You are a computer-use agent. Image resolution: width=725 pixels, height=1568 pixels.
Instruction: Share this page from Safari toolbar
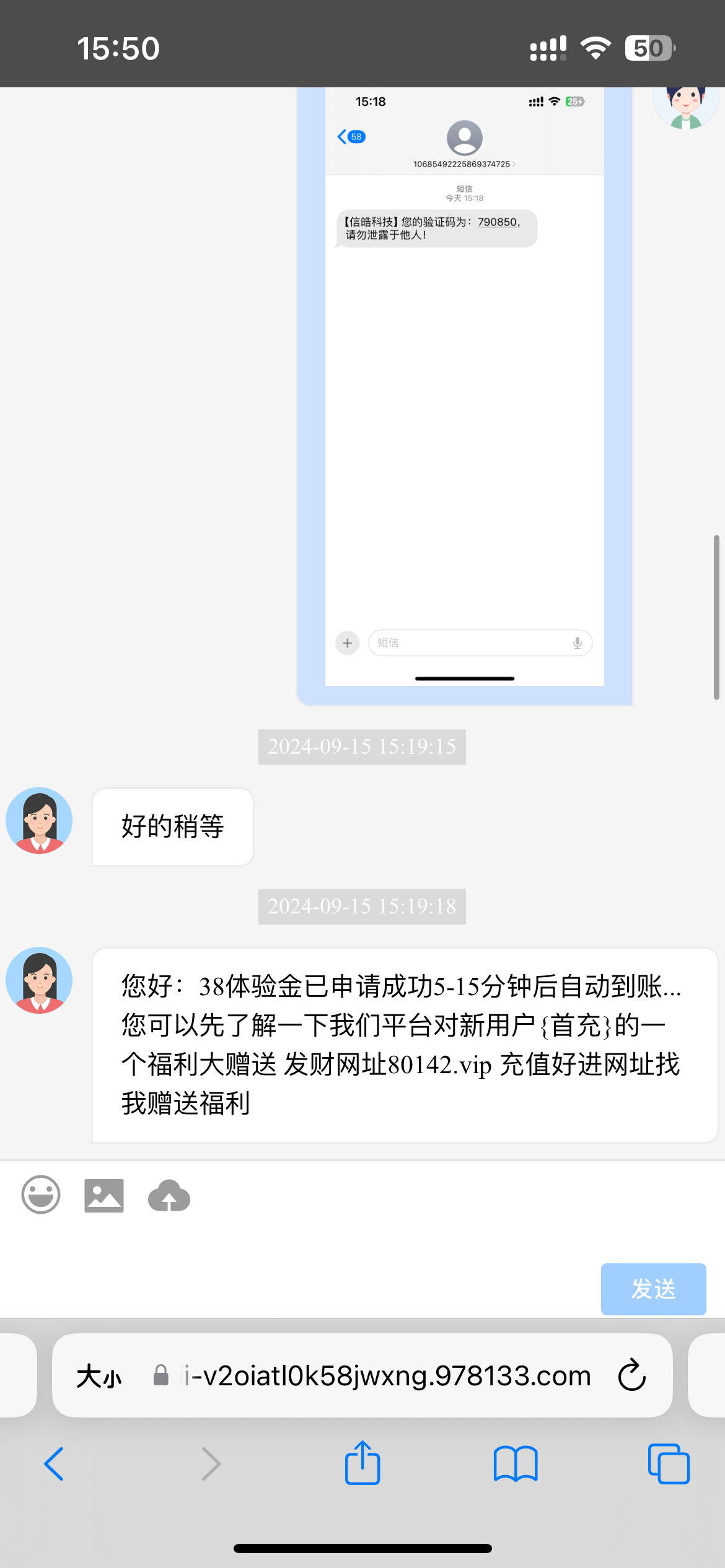click(362, 1463)
